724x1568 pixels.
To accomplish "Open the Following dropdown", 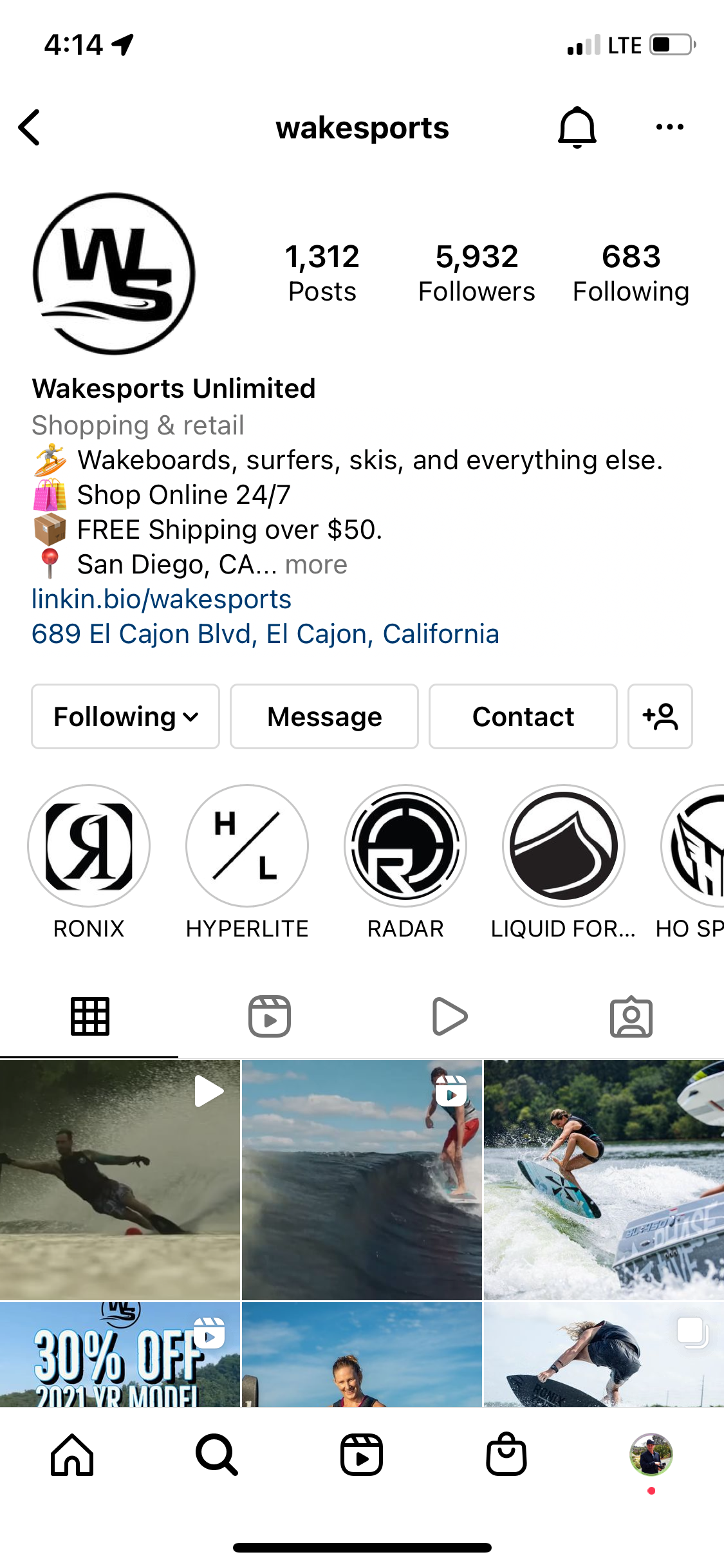I will (x=125, y=716).
